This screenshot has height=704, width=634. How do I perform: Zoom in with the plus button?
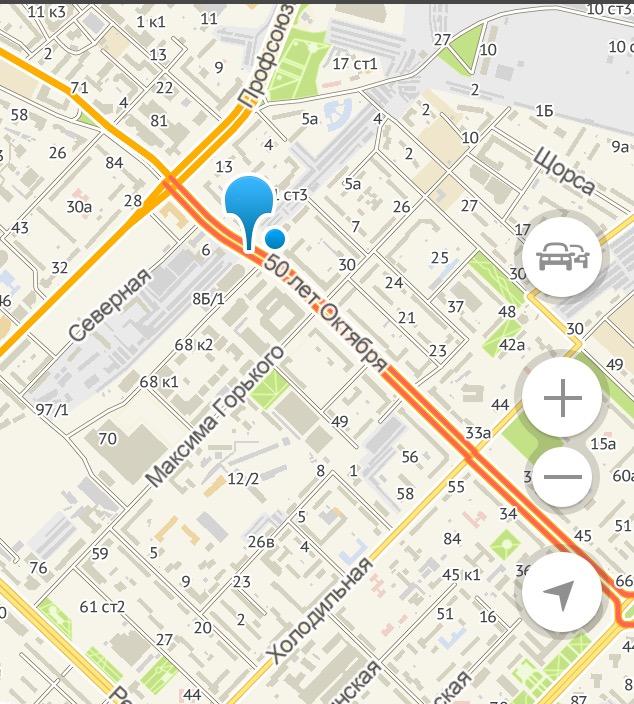(562, 399)
